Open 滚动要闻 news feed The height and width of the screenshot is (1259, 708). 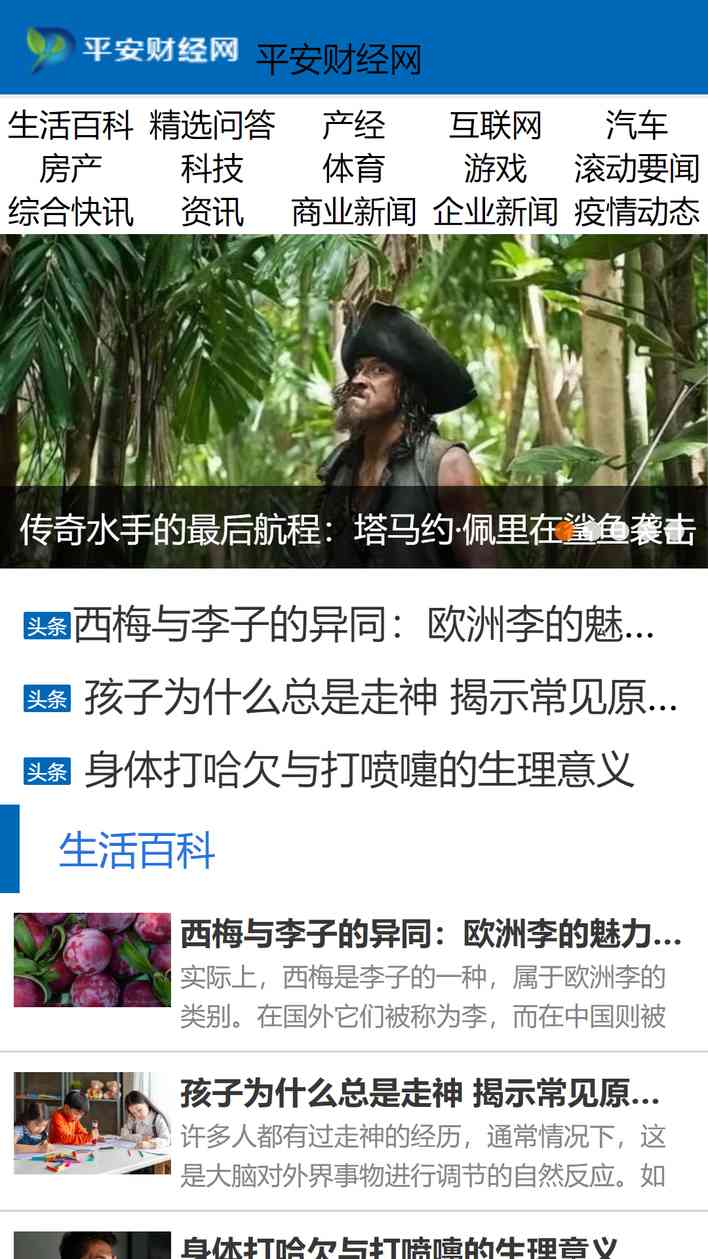[x=637, y=168]
